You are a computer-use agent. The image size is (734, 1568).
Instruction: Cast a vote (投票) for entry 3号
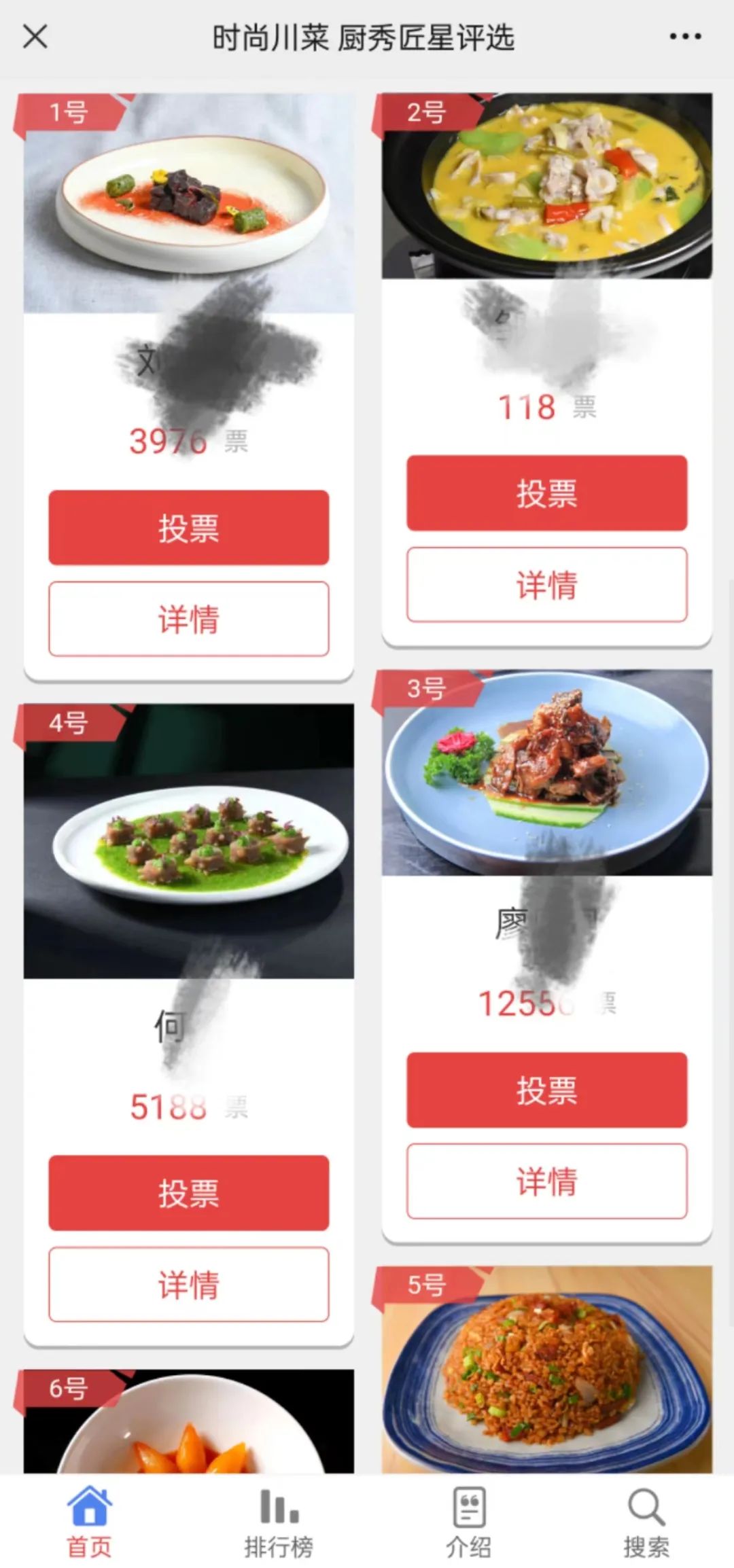coord(546,1090)
